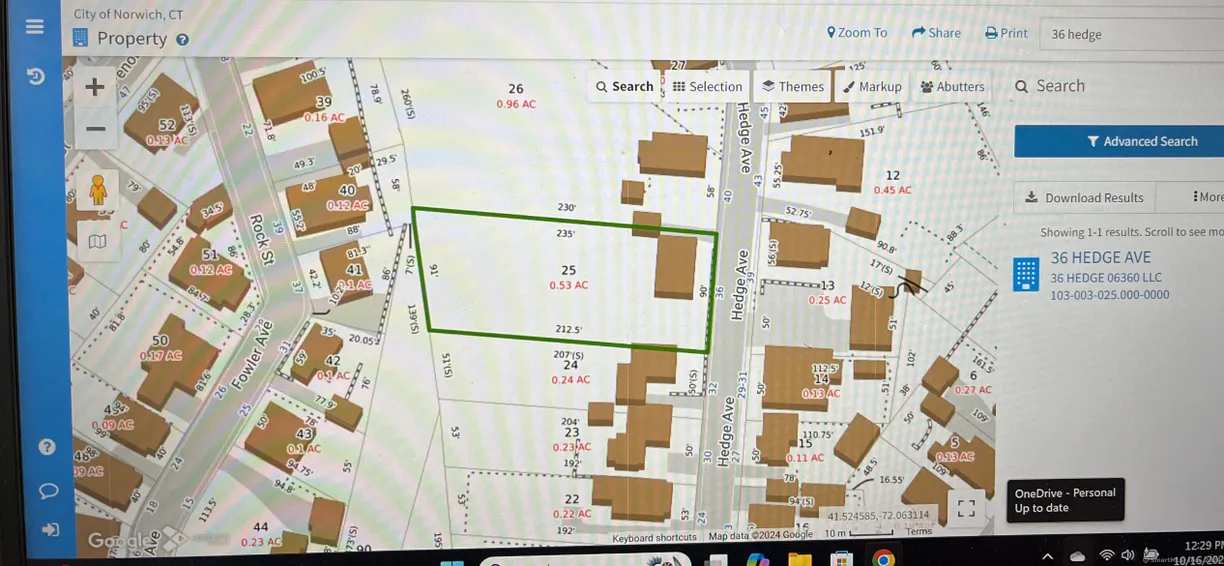Zoom in on the map
Image resolution: width=1224 pixels, height=566 pixels.
pyautogui.click(x=95, y=87)
